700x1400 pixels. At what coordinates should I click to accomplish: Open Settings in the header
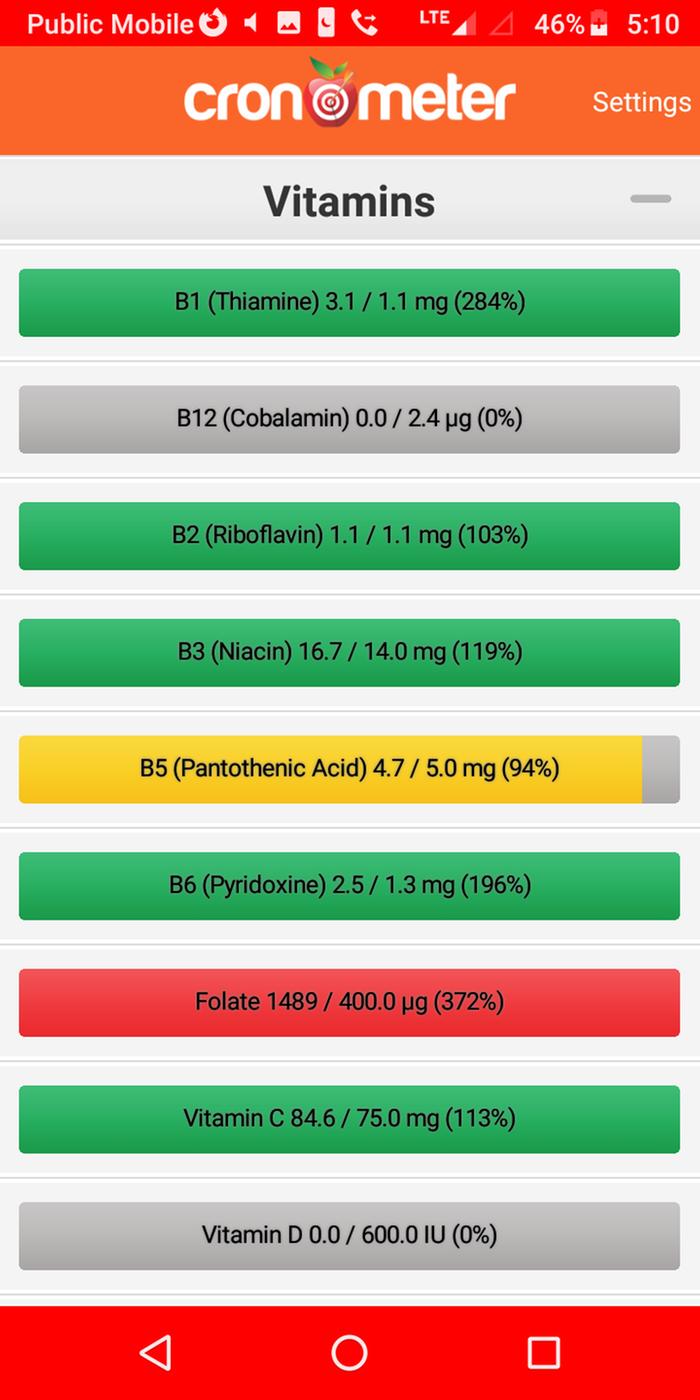click(x=641, y=102)
